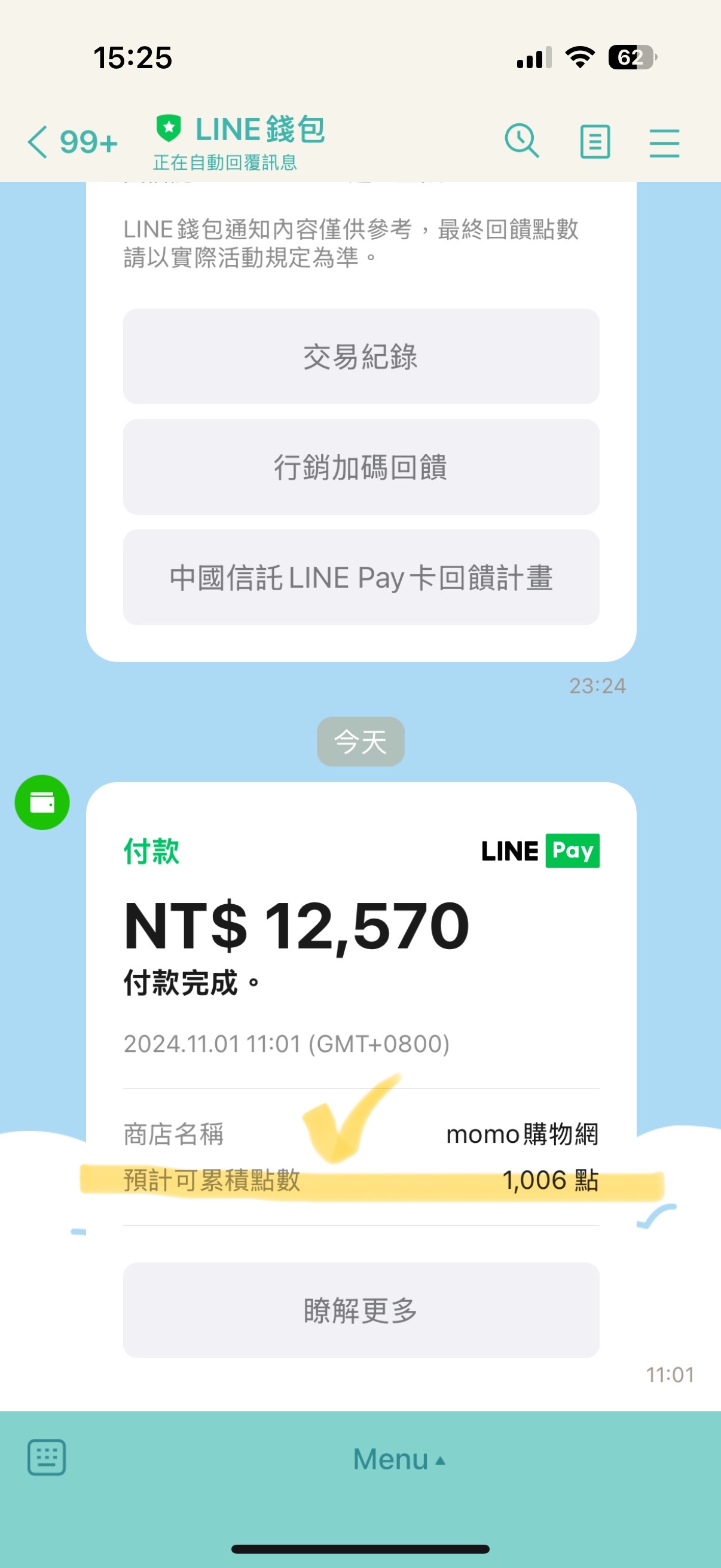
Task: Open 行銷加碼回饋 button
Action: tap(361, 468)
